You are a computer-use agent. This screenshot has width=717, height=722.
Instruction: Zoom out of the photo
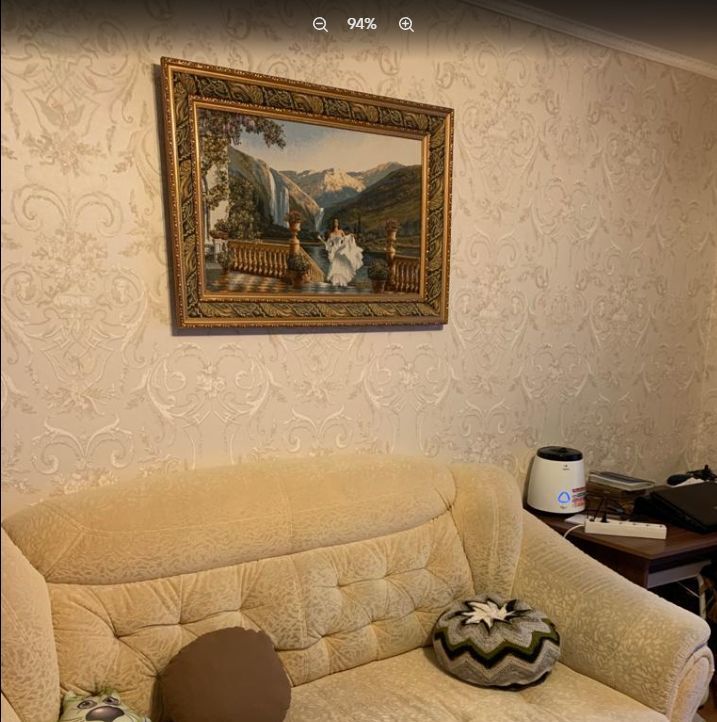coord(320,25)
